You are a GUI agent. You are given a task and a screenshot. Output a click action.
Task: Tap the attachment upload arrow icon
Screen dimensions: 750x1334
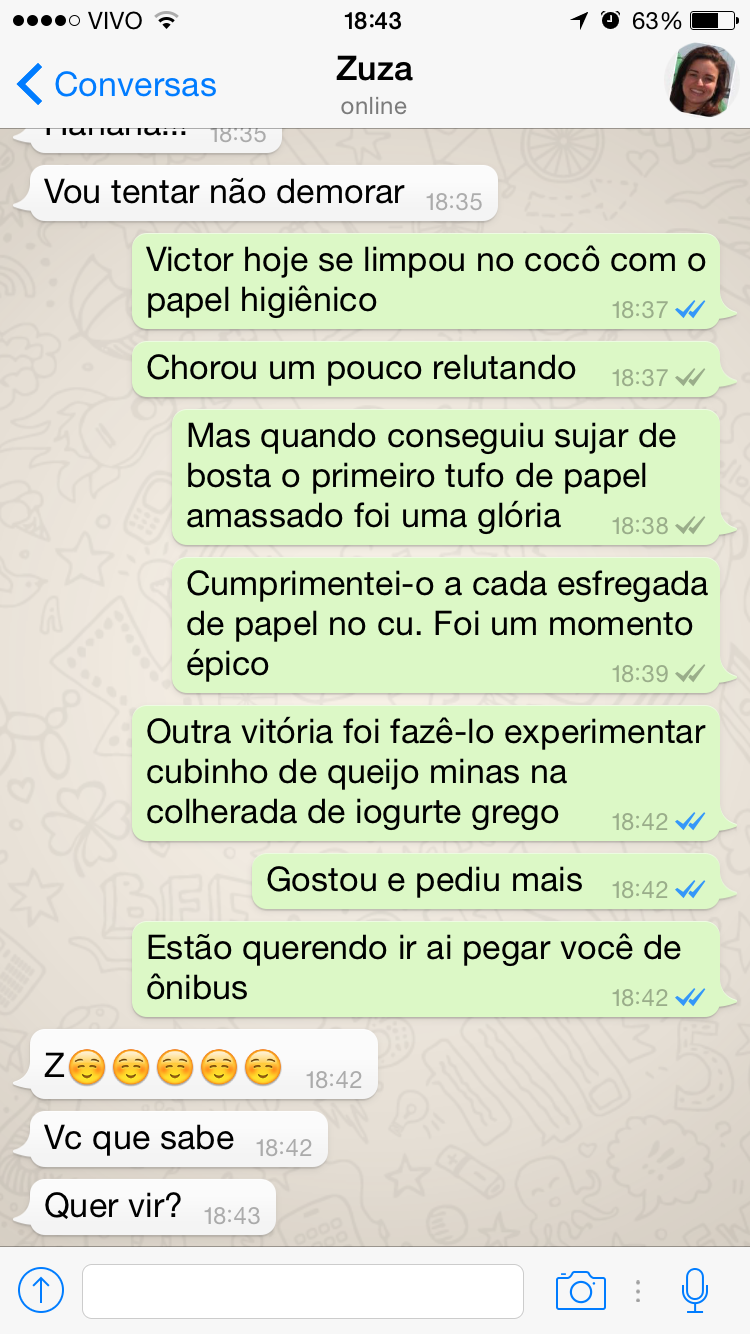point(41,1290)
